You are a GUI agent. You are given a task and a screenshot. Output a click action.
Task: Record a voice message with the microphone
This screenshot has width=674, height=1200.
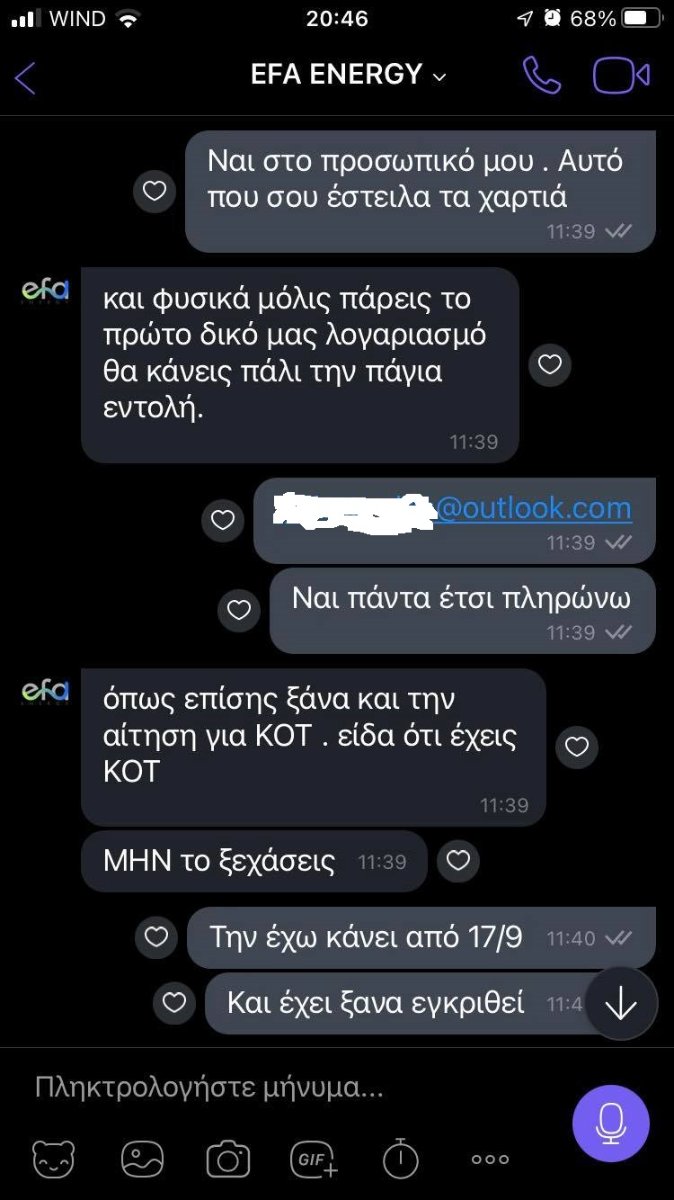point(611,1123)
